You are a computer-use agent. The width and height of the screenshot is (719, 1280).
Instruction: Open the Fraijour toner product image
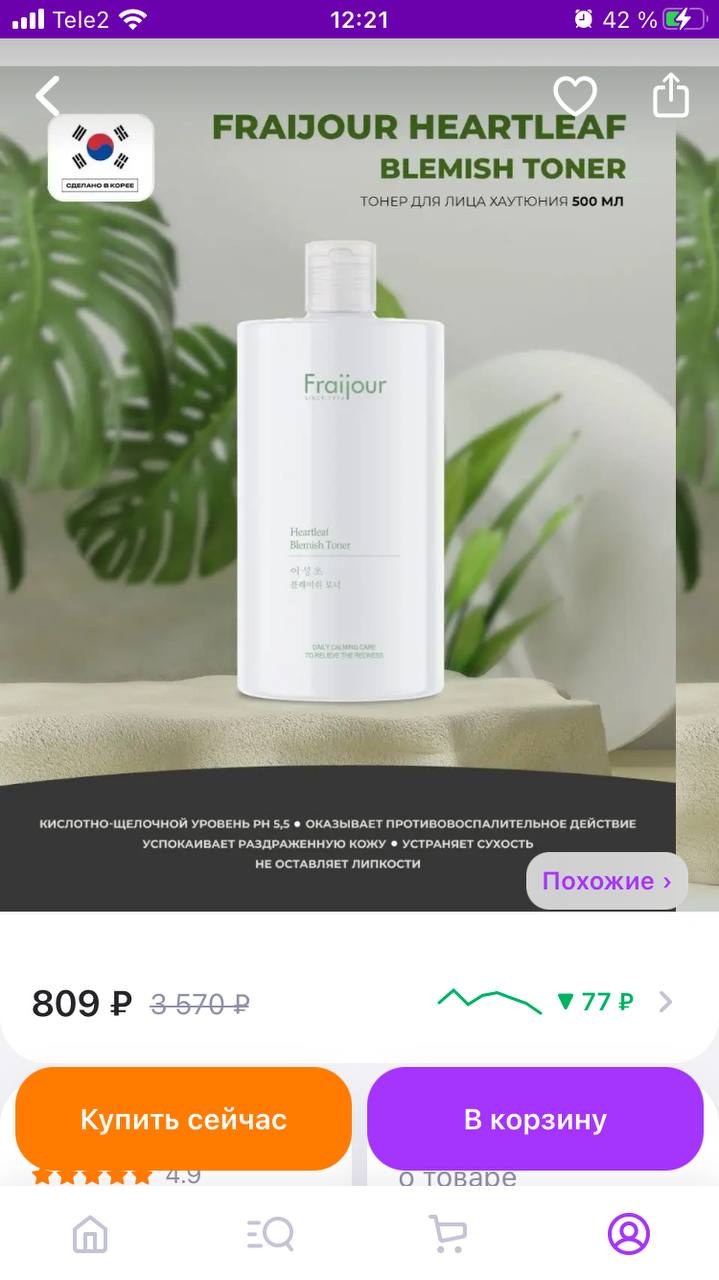click(x=340, y=470)
